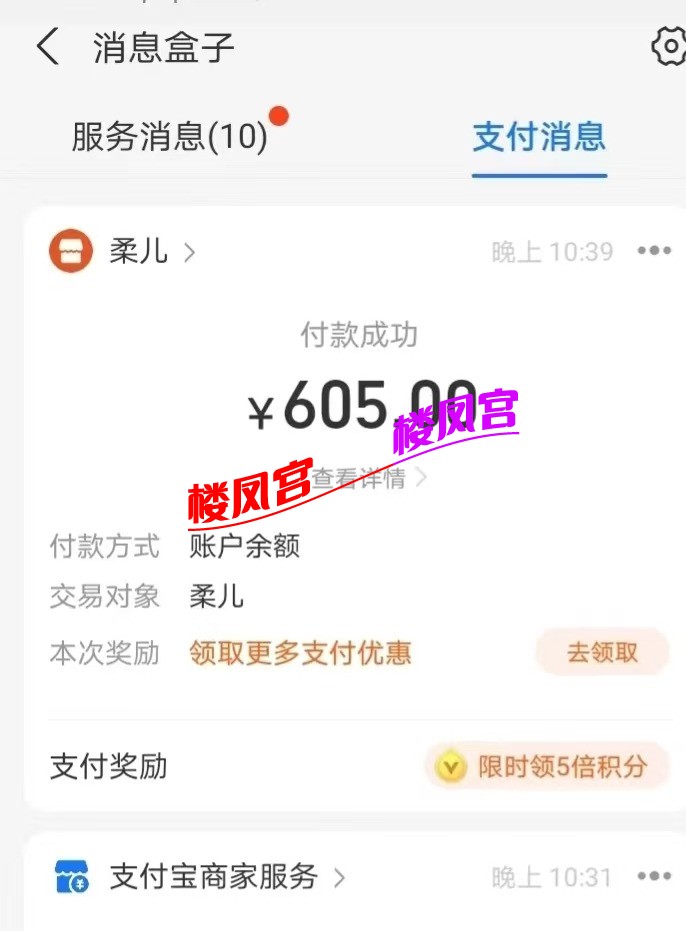Go back from 消息盒子
This screenshot has width=686, height=931.
coord(47,47)
